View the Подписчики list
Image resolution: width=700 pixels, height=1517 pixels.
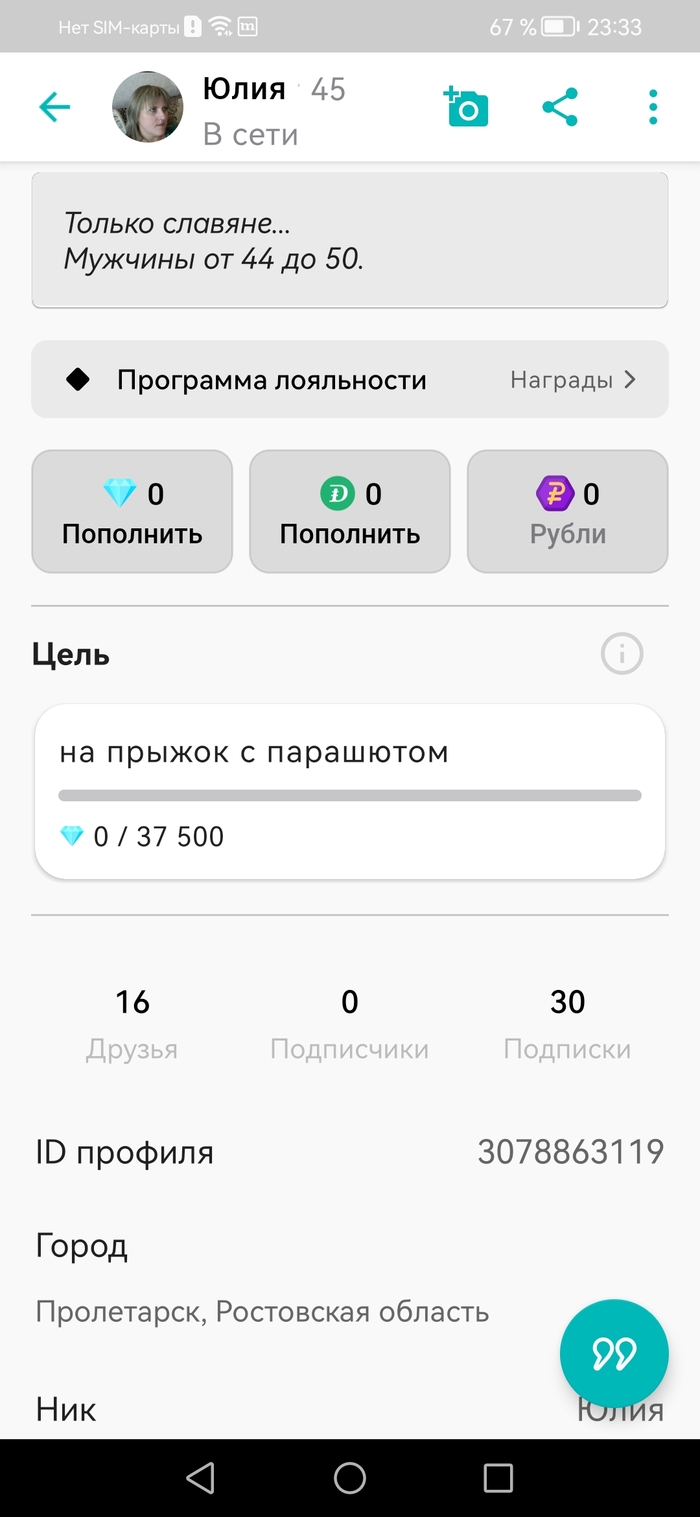point(349,1023)
